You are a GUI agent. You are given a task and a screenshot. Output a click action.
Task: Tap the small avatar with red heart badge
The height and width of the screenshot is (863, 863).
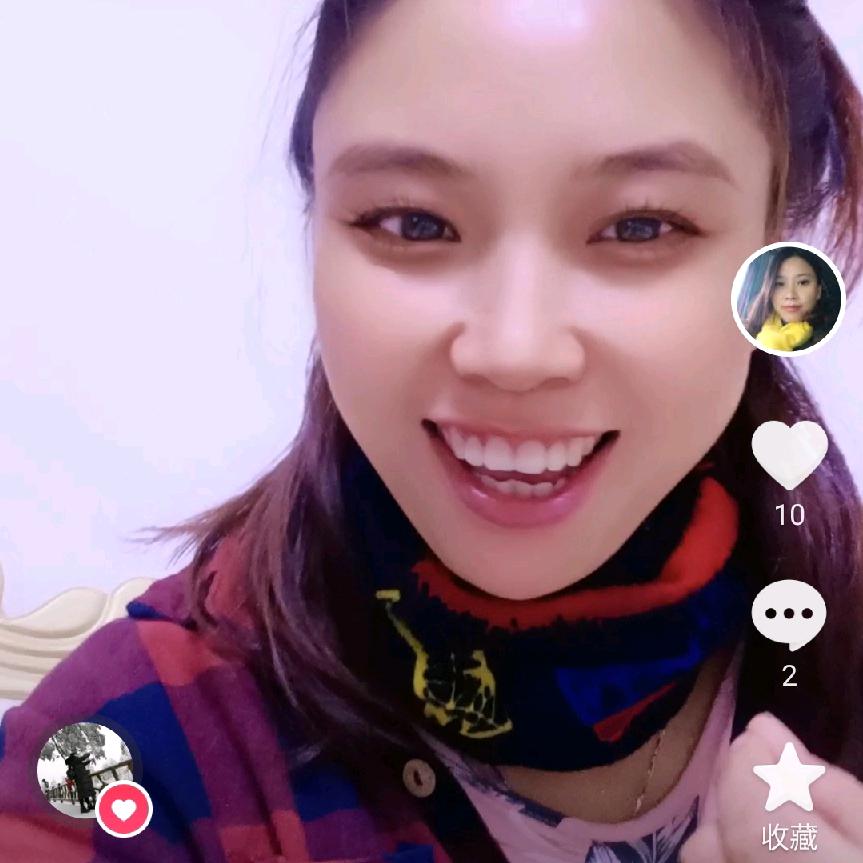86,770
